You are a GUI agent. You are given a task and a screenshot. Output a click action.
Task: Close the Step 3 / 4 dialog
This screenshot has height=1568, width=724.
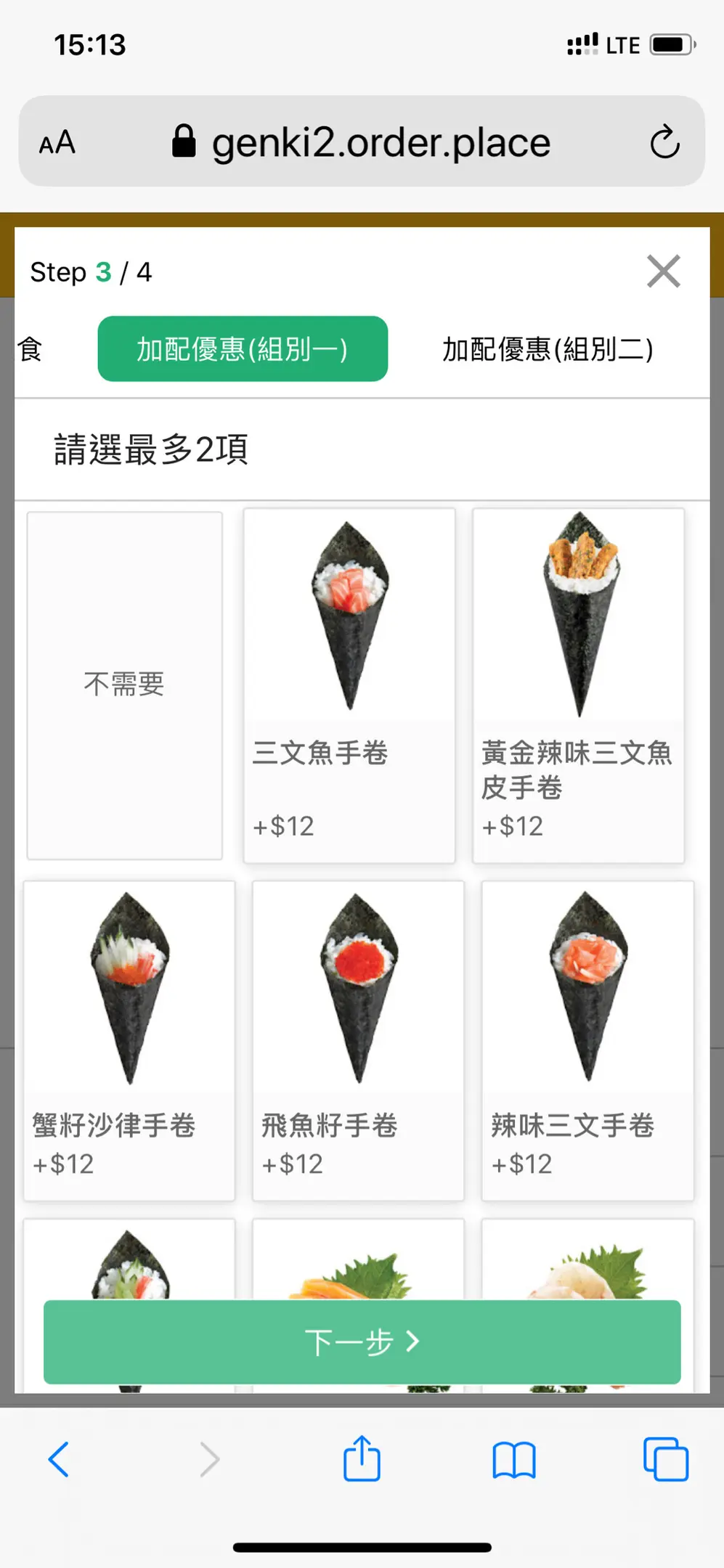tap(663, 271)
